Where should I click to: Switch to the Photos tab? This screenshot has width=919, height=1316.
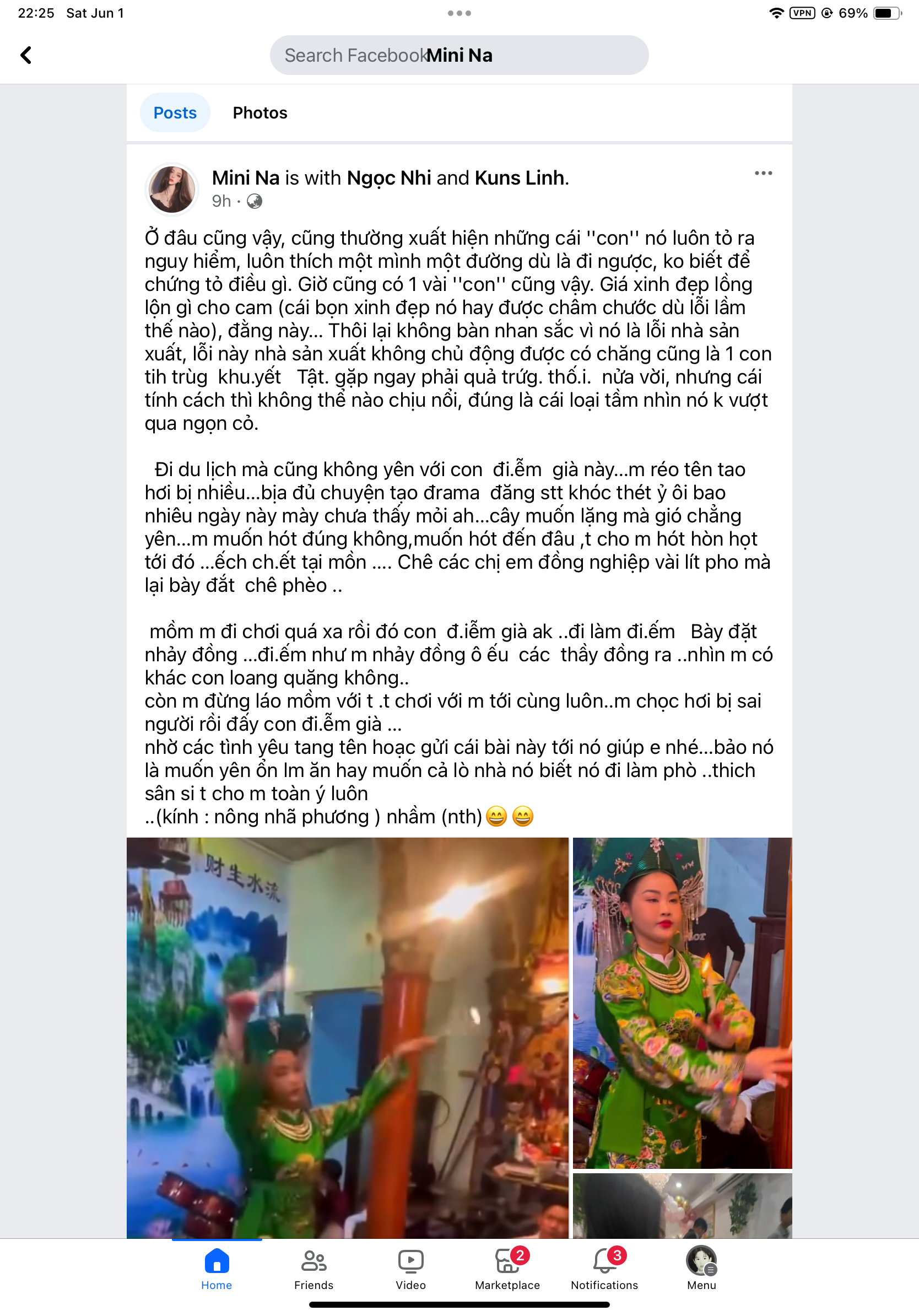pyautogui.click(x=260, y=113)
